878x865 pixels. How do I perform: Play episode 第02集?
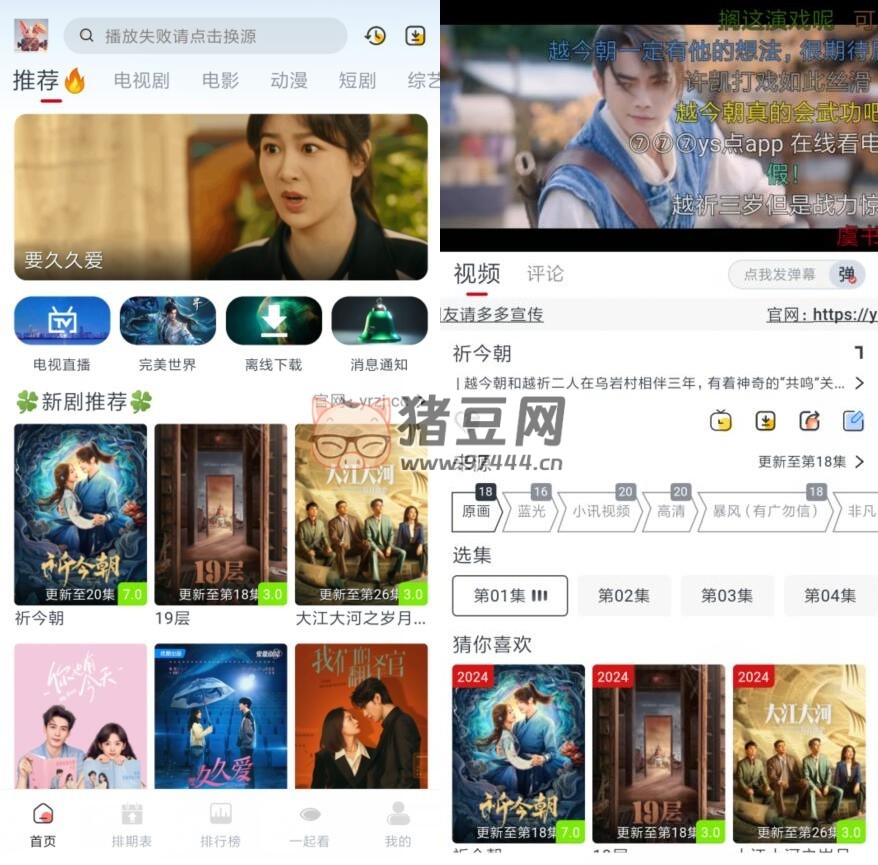pos(623,595)
